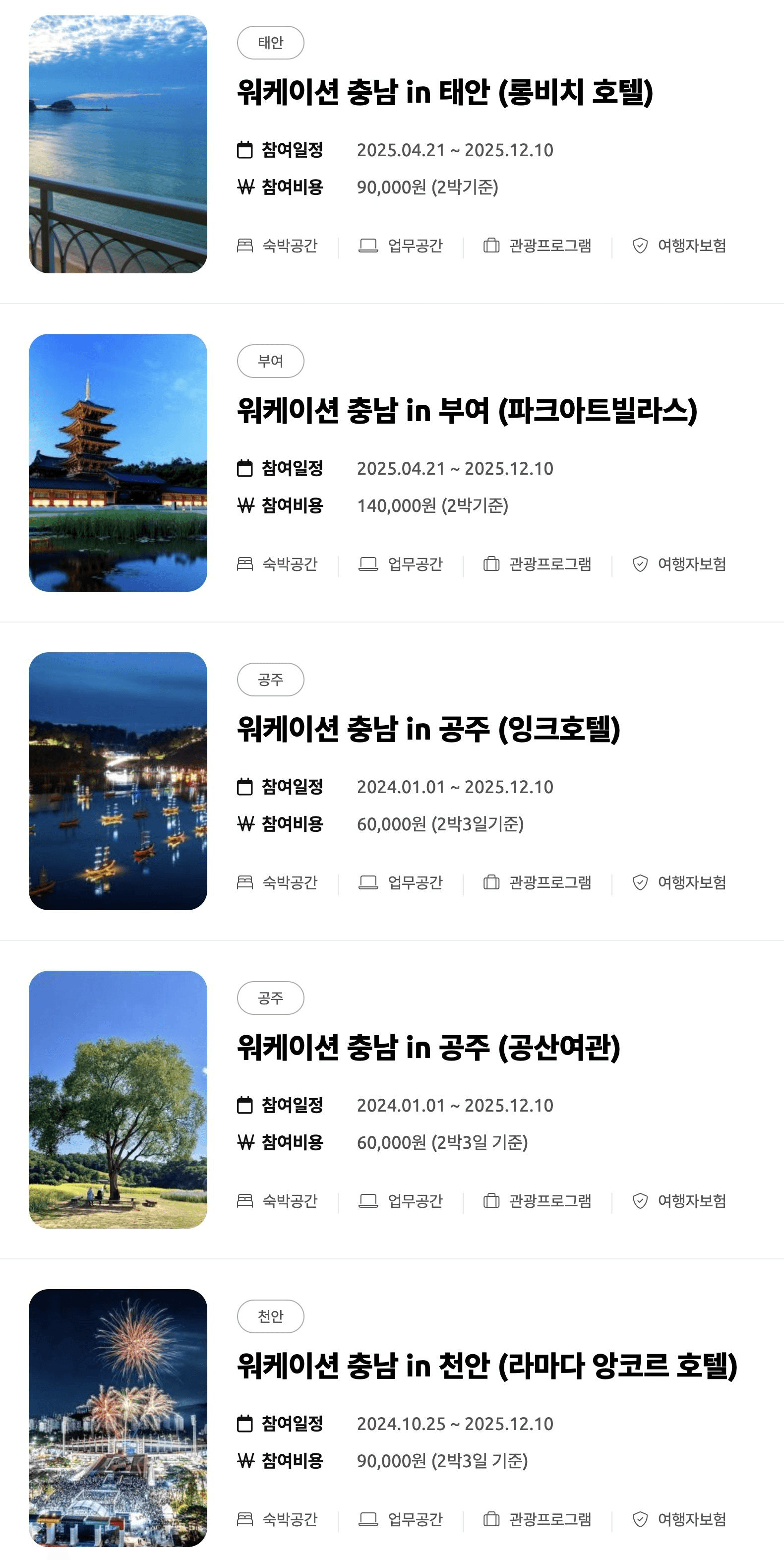Image resolution: width=784 pixels, height=1560 pixels.
Task: Click the 관광프로그램 briefcase icon on 공산여관 card
Action: tap(490, 1201)
